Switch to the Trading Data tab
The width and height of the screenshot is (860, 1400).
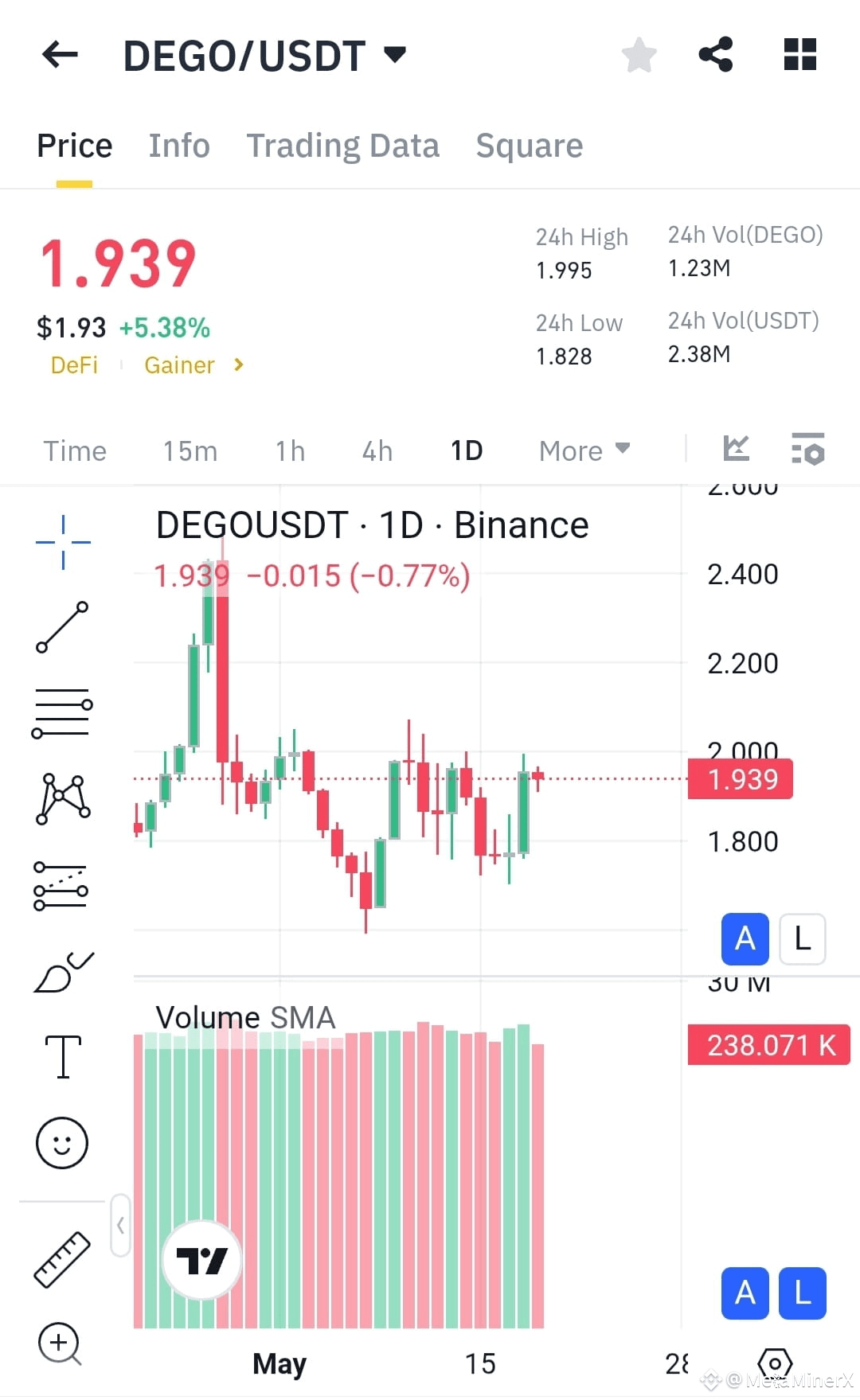342,146
